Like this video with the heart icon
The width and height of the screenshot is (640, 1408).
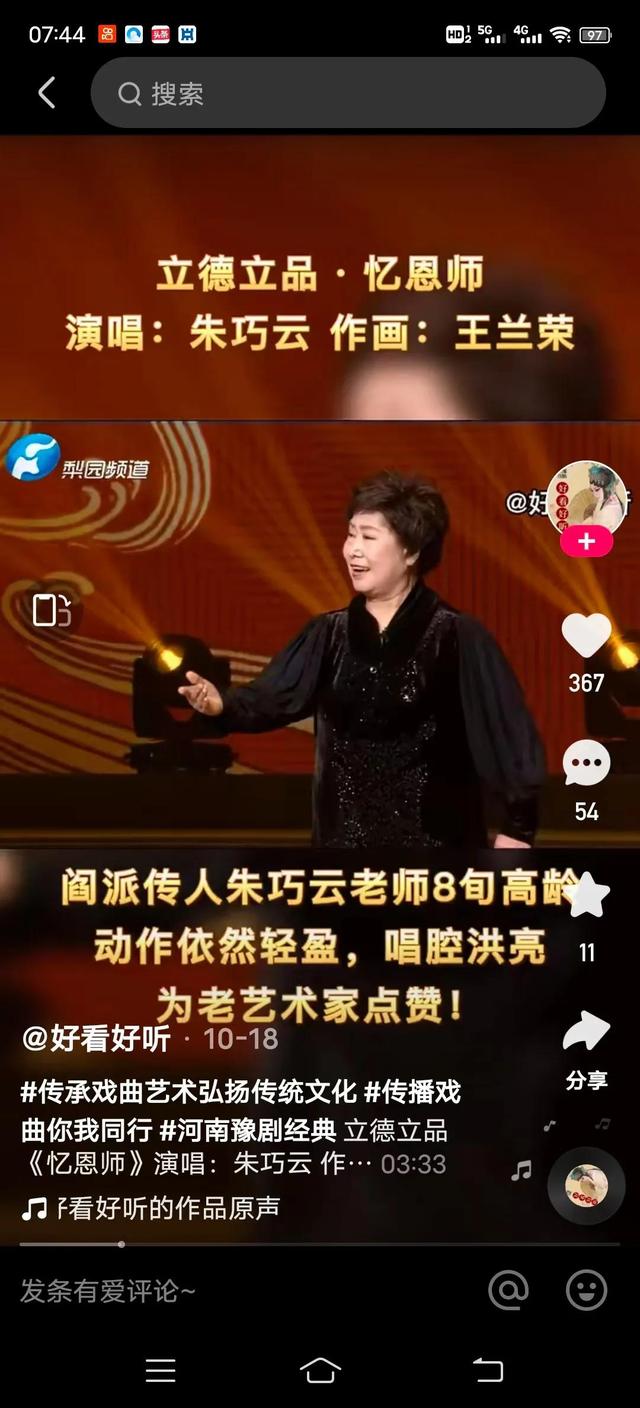pos(586,635)
